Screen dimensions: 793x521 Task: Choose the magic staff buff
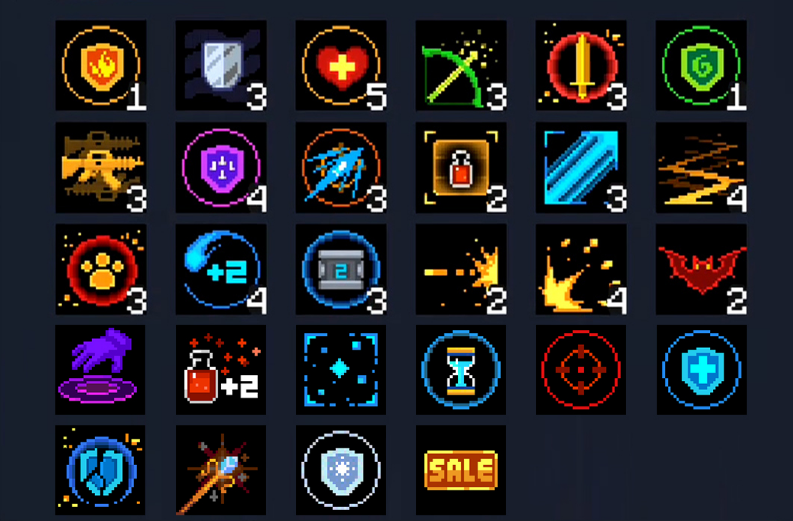221,470
